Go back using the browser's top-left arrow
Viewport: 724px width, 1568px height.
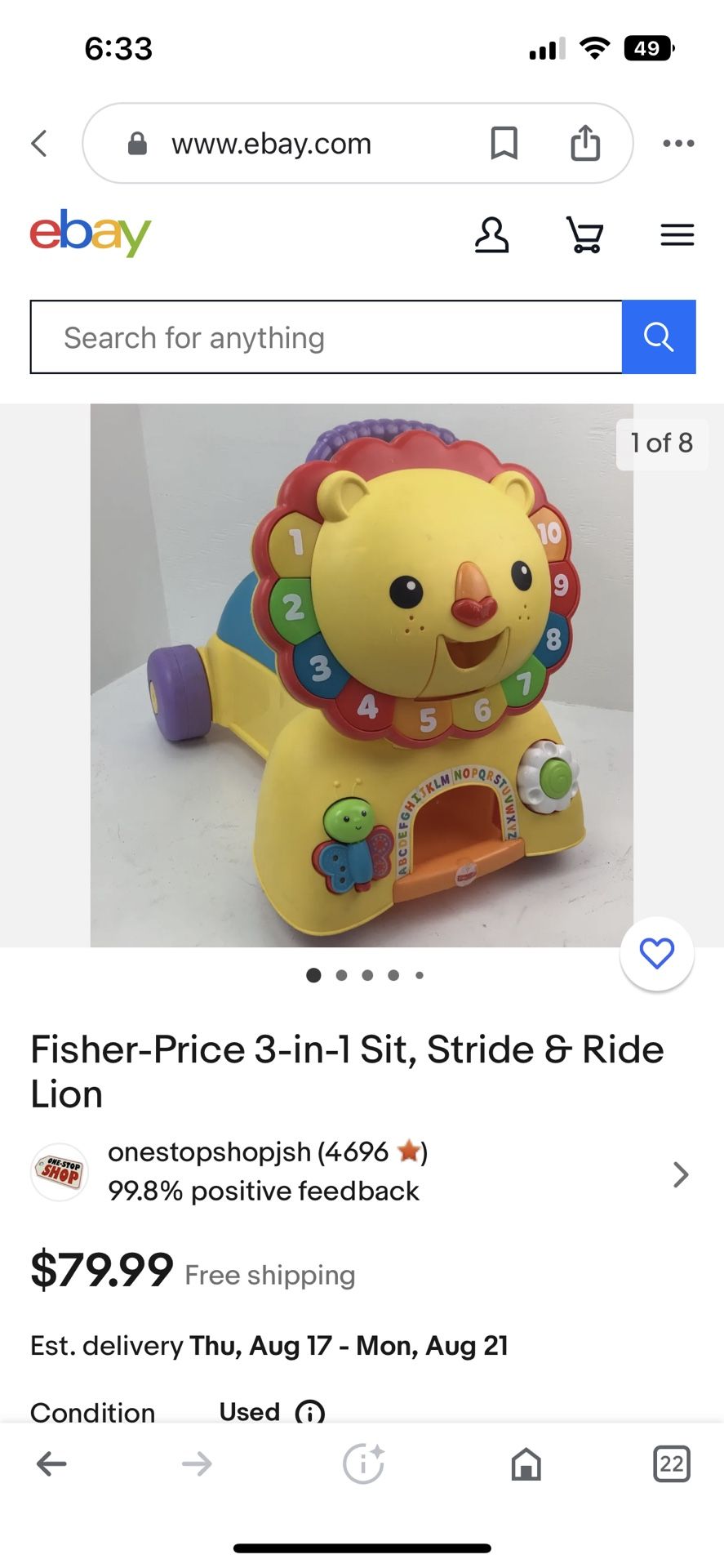[39, 143]
